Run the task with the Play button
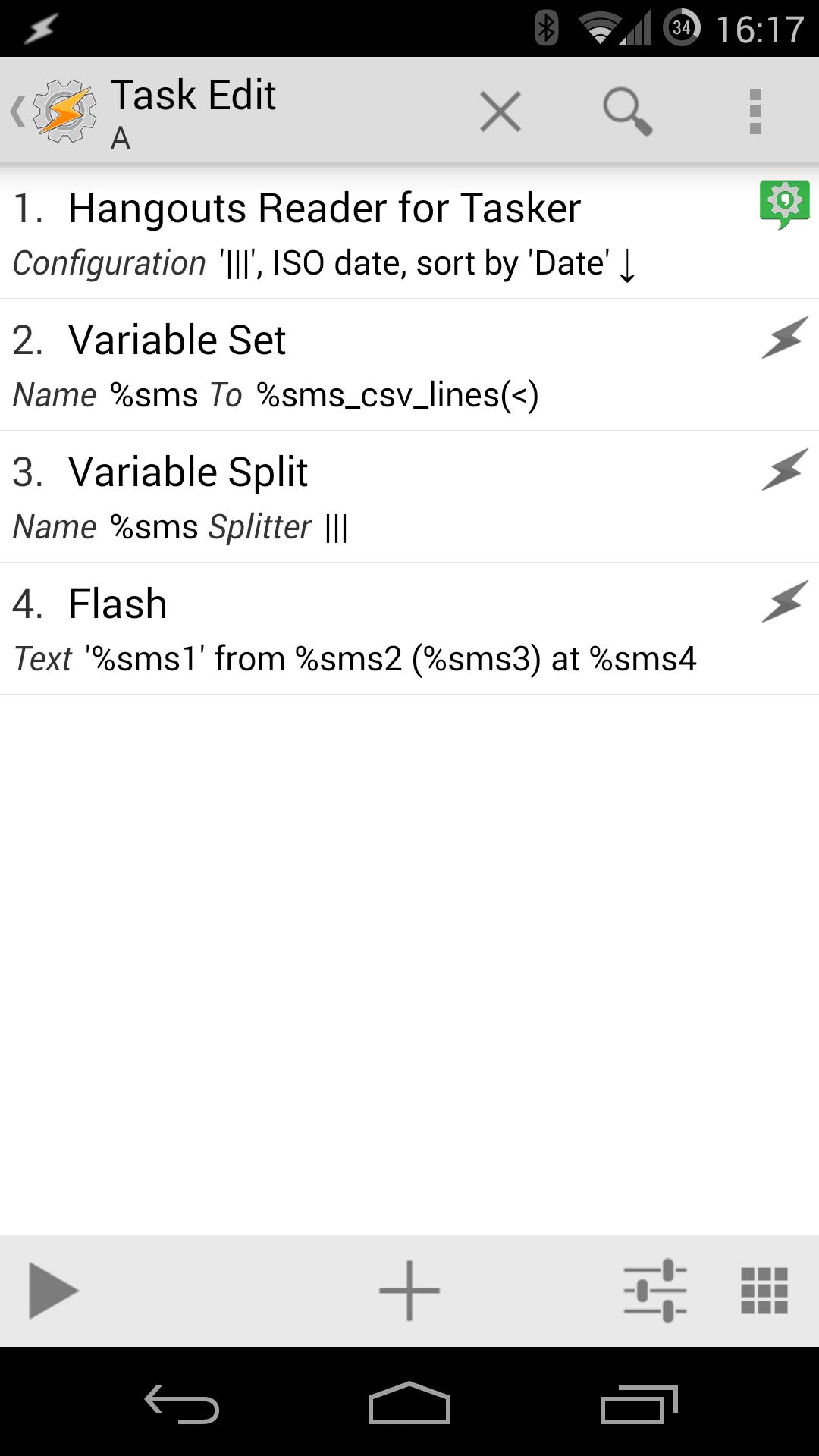This screenshot has width=819, height=1456. [53, 1290]
